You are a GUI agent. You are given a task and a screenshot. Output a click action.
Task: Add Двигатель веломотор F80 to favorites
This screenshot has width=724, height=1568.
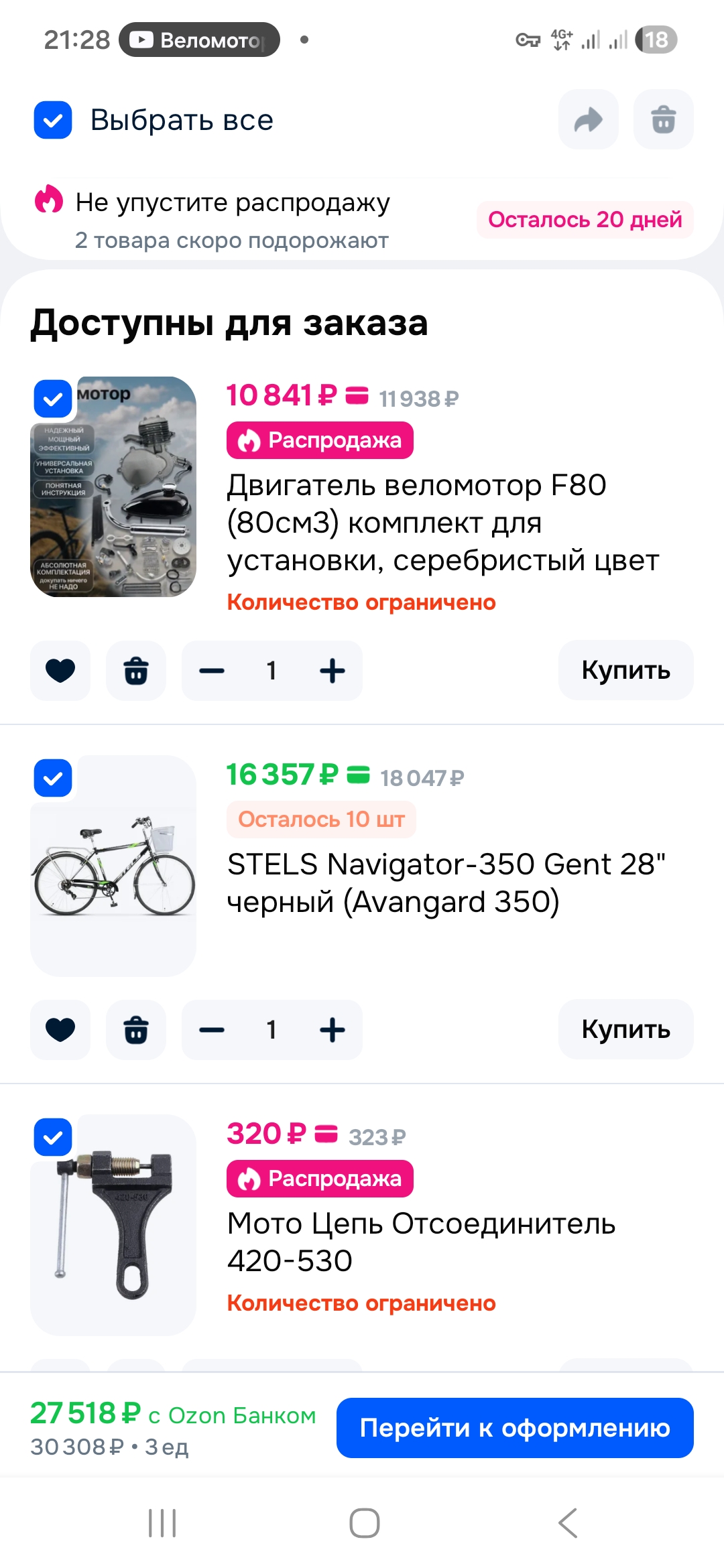coord(60,671)
